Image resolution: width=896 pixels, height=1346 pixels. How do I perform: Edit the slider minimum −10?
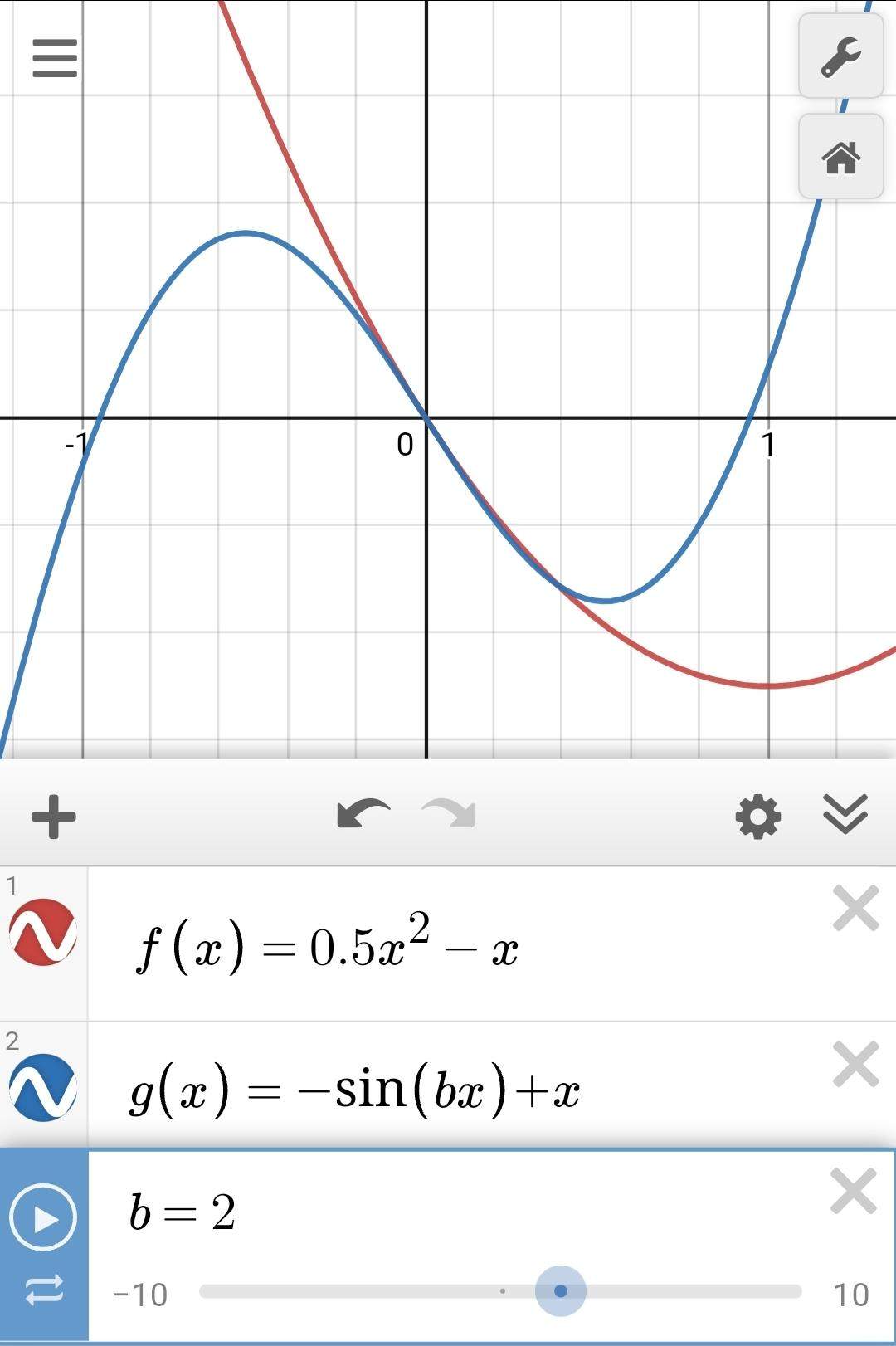point(141,1295)
